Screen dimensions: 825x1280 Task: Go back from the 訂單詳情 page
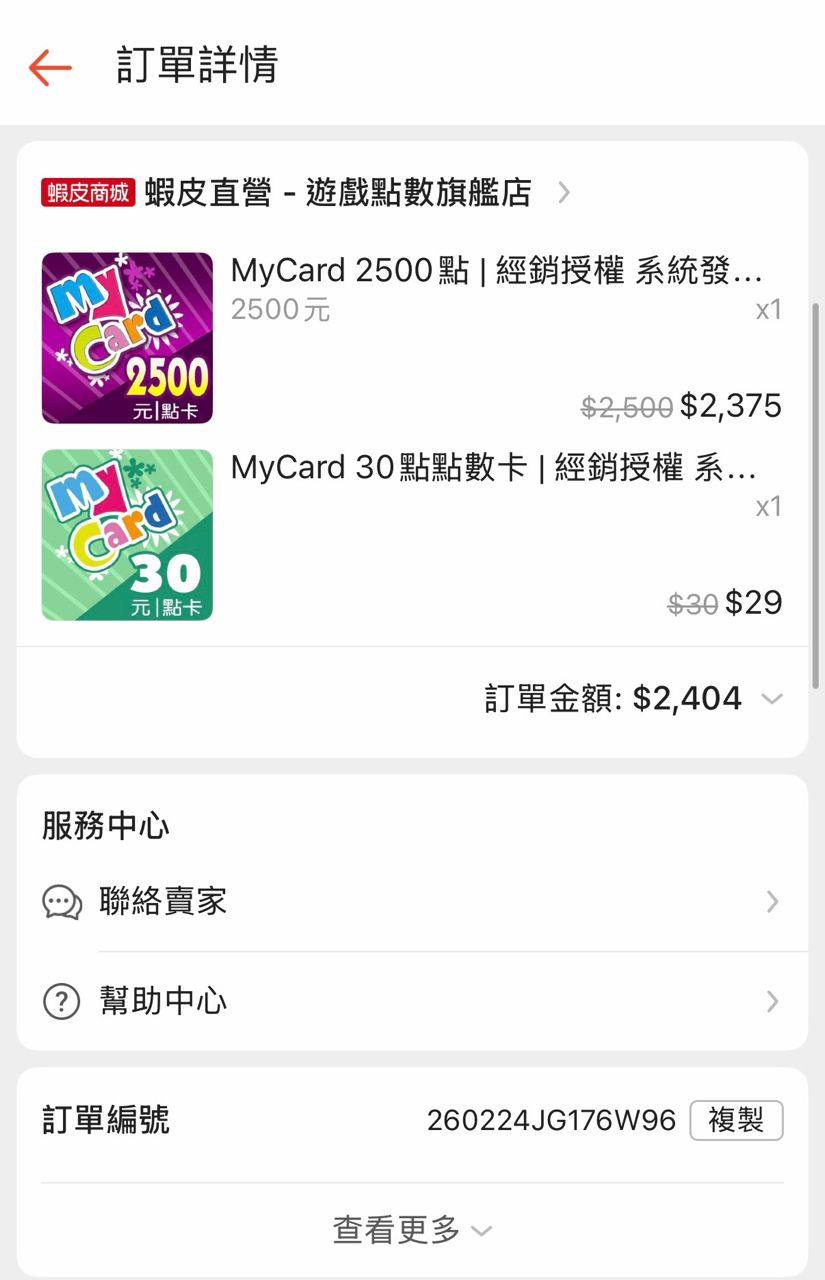click(x=50, y=67)
